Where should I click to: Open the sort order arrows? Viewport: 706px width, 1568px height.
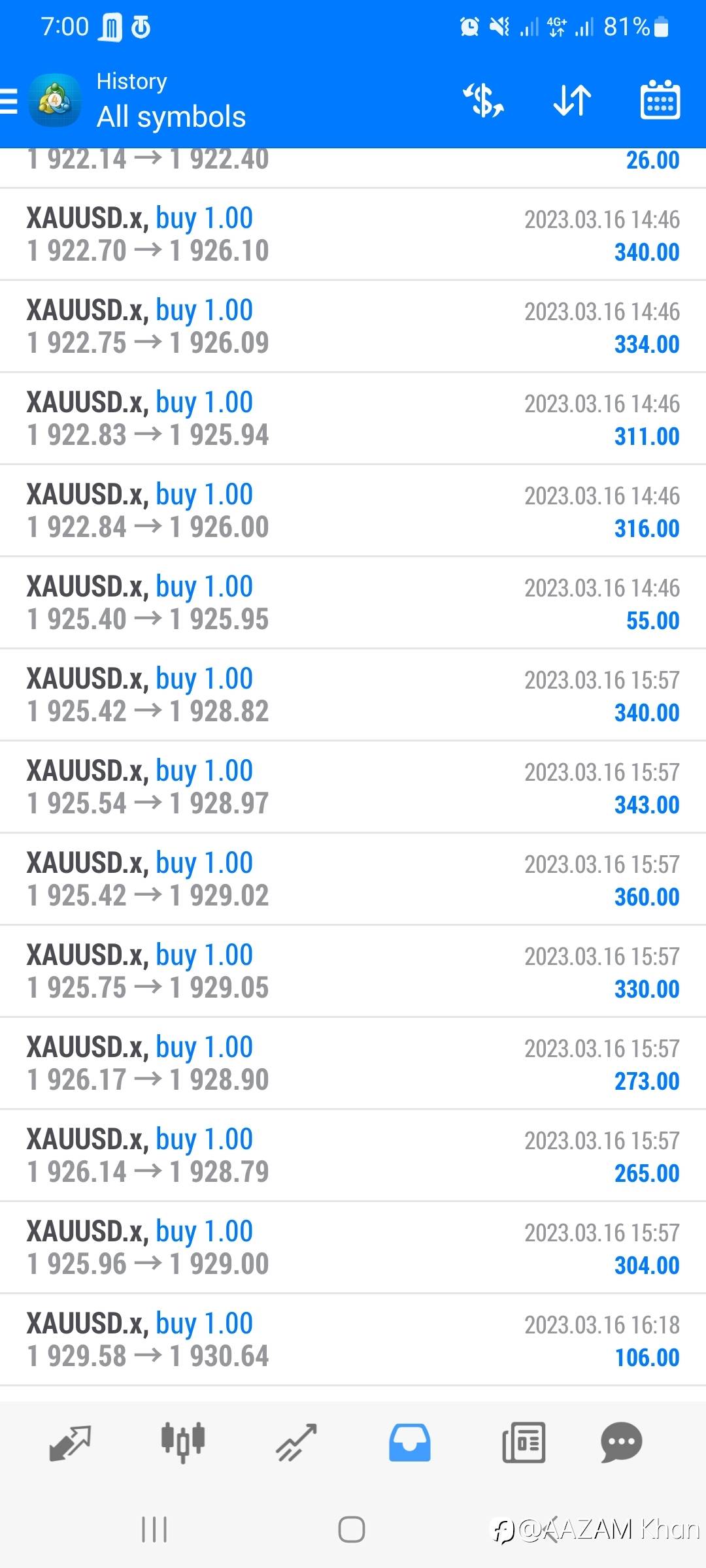[572, 100]
